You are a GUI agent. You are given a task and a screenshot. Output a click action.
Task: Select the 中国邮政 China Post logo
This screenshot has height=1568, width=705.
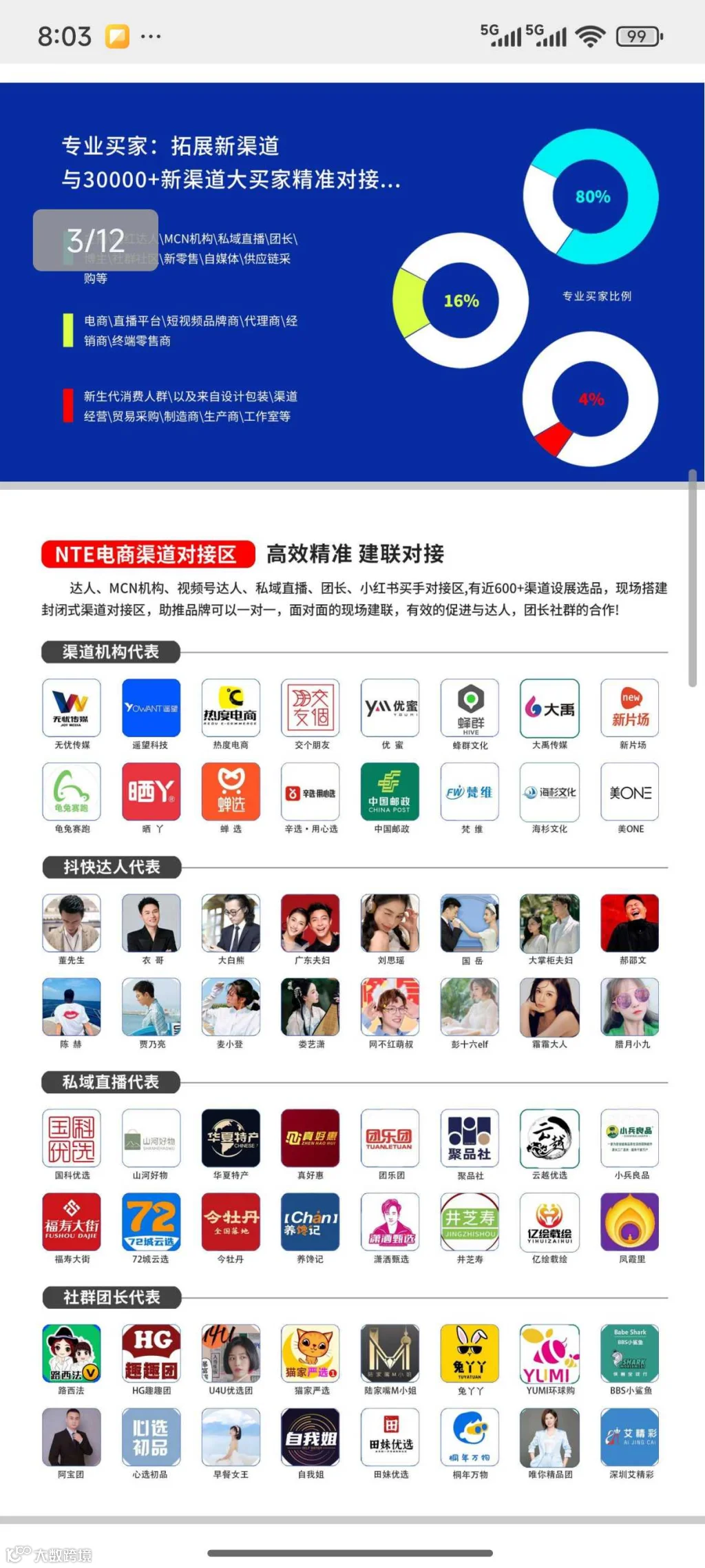tap(389, 792)
